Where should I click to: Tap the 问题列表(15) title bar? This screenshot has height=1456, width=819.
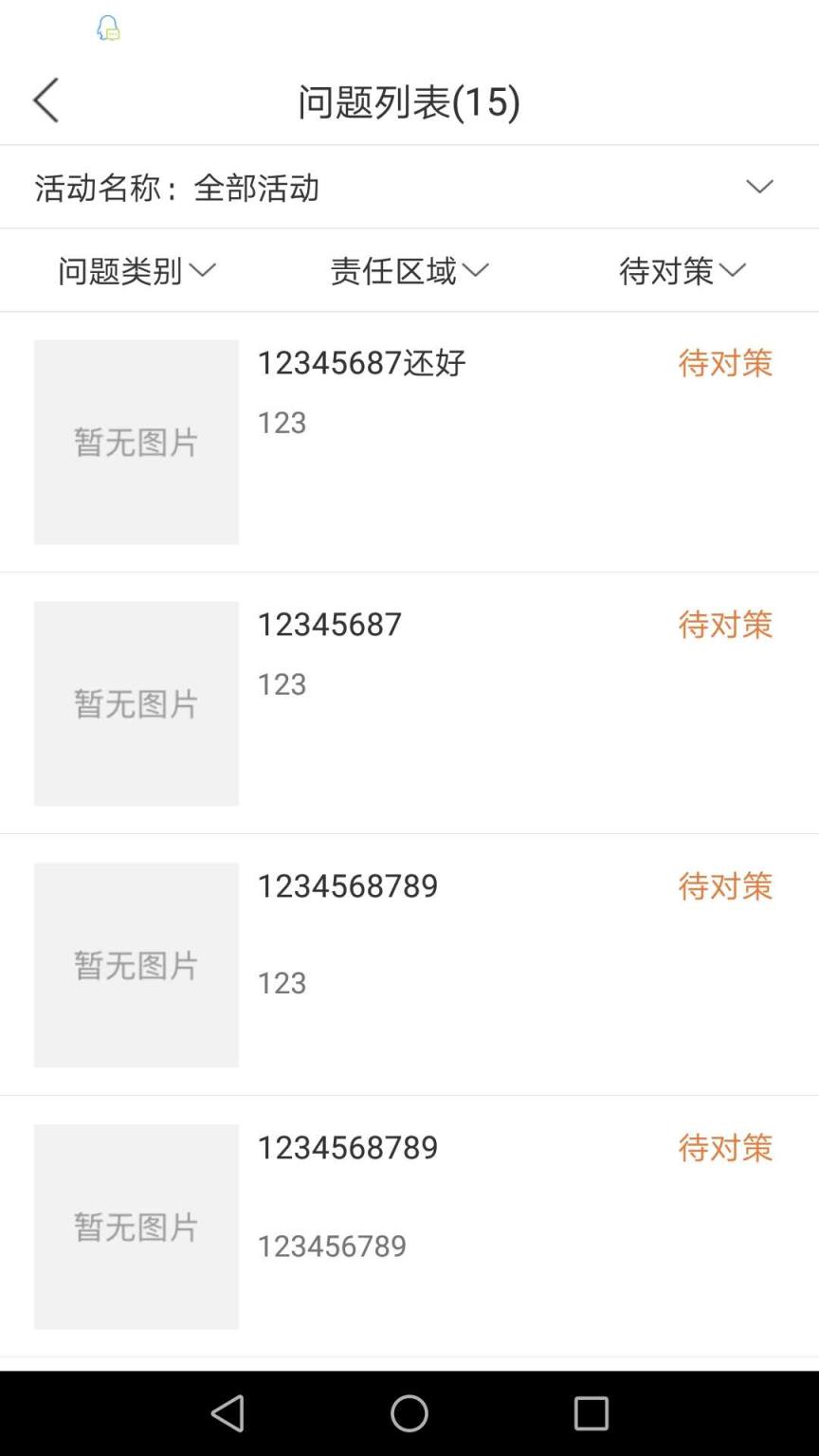[x=409, y=100]
